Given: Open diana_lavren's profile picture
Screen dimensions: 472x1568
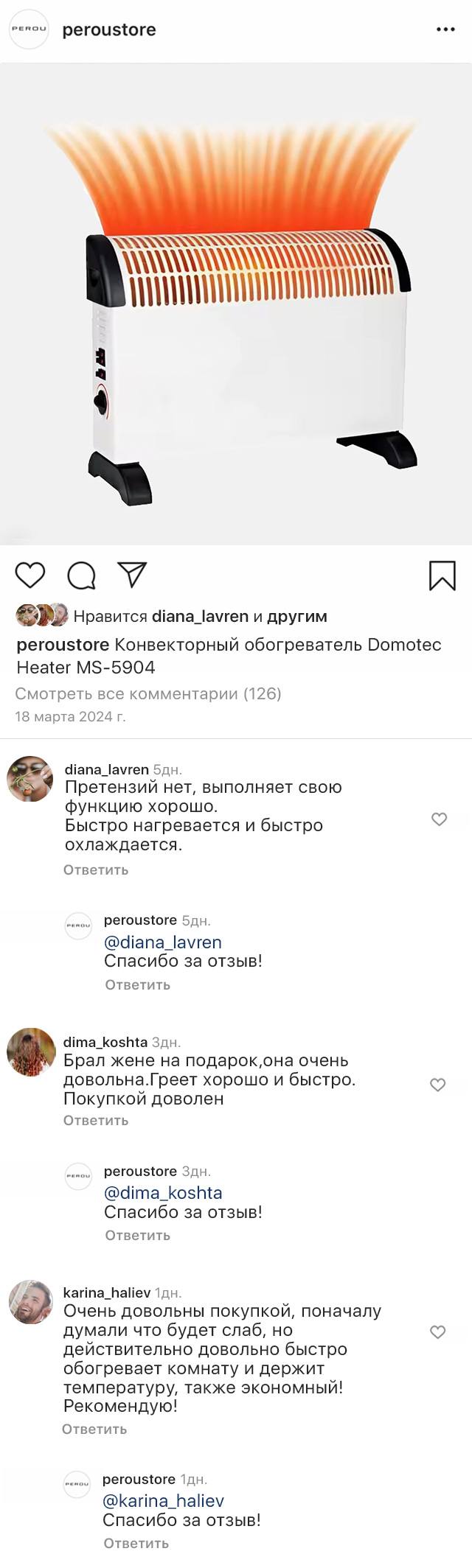Looking at the screenshot, I should [30, 778].
